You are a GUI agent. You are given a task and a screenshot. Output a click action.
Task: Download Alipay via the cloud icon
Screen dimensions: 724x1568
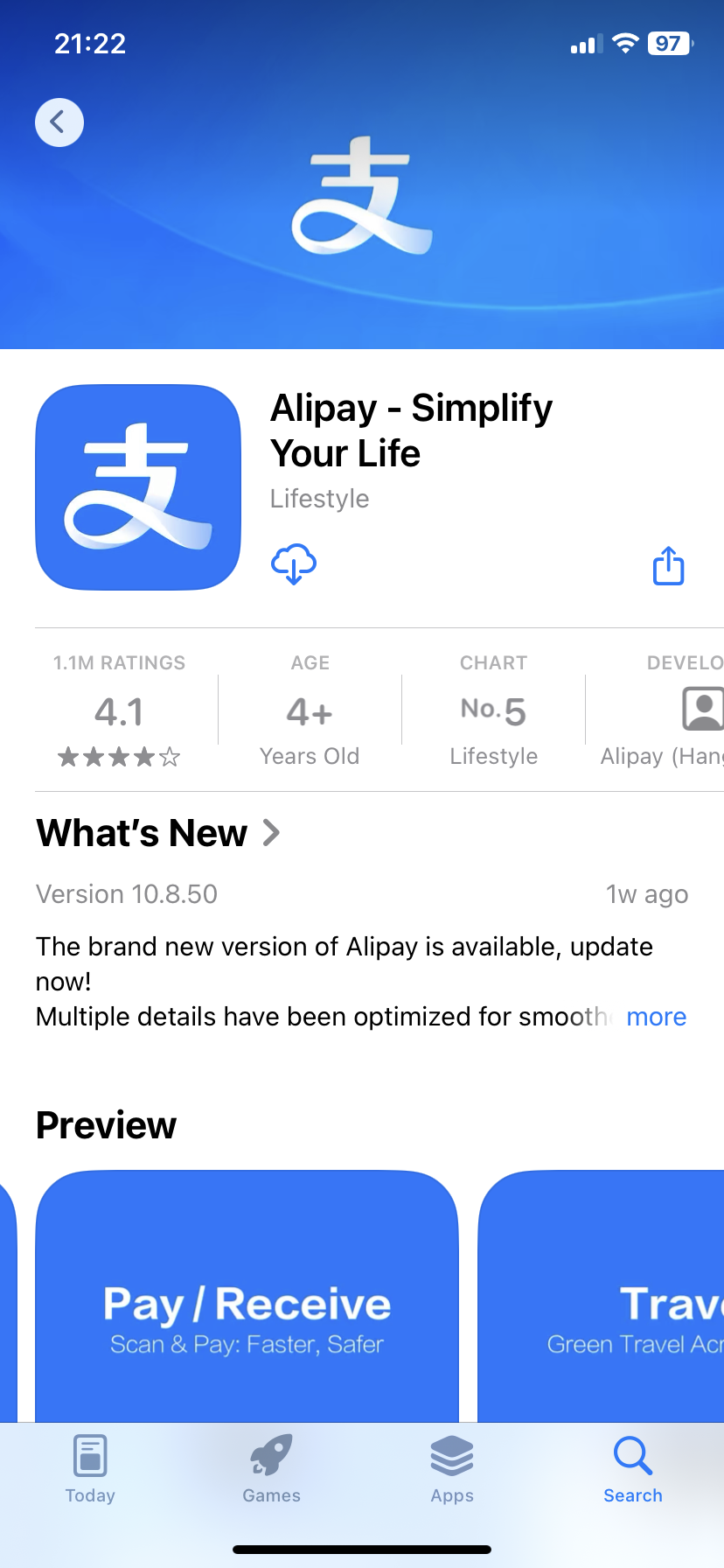click(294, 564)
